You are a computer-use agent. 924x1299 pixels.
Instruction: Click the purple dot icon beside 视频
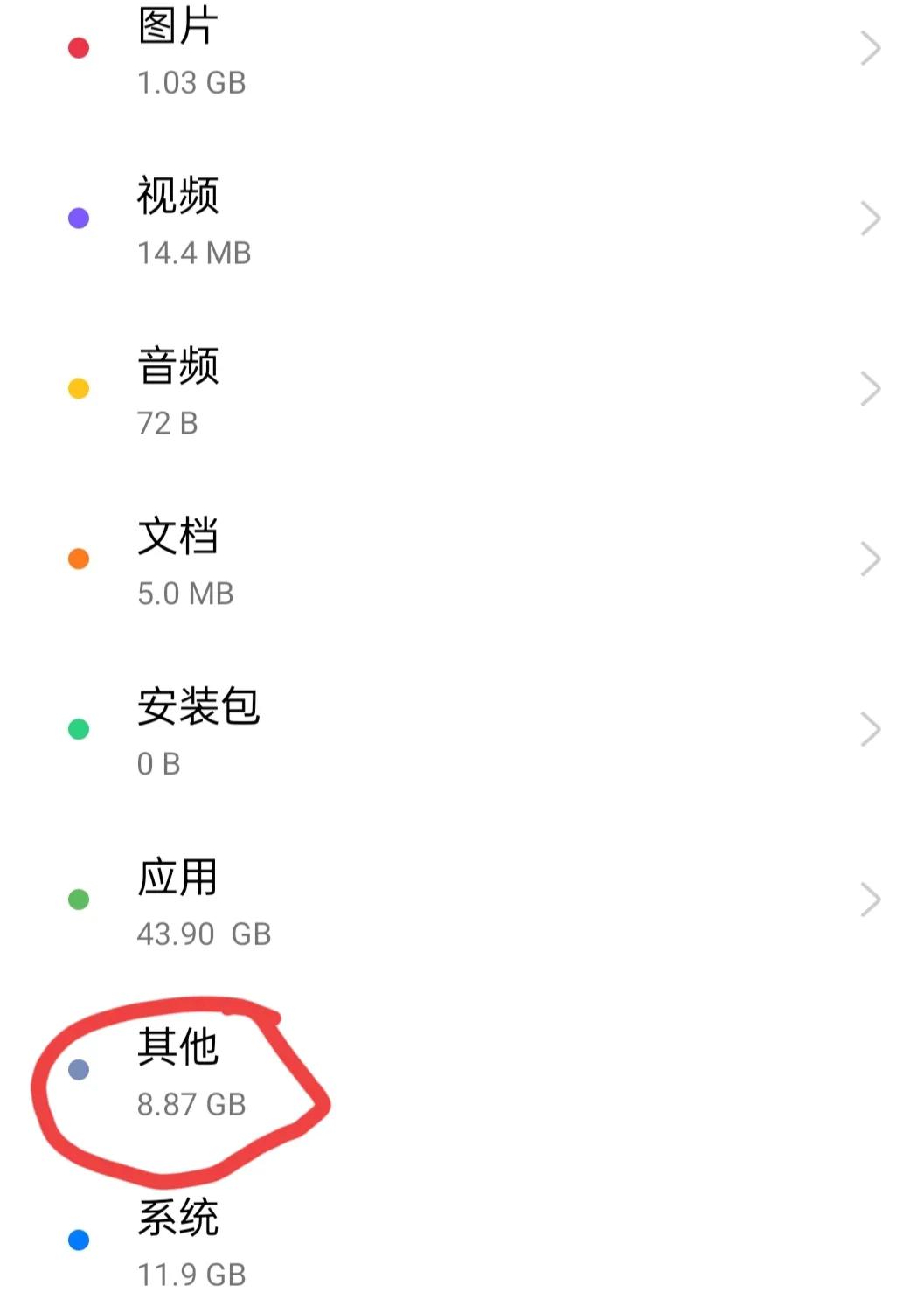pos(79,218)
